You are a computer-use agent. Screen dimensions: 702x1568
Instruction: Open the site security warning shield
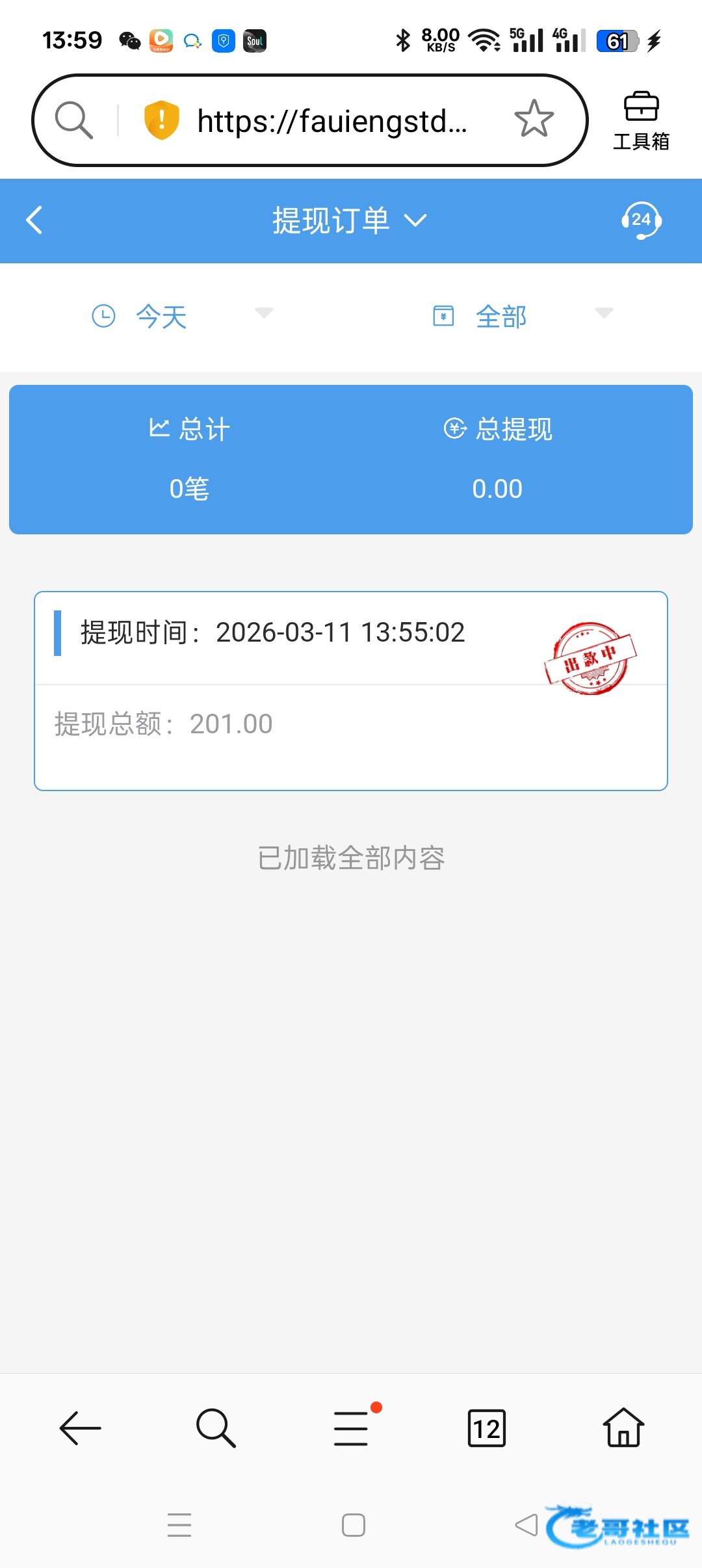coord(161,120)
